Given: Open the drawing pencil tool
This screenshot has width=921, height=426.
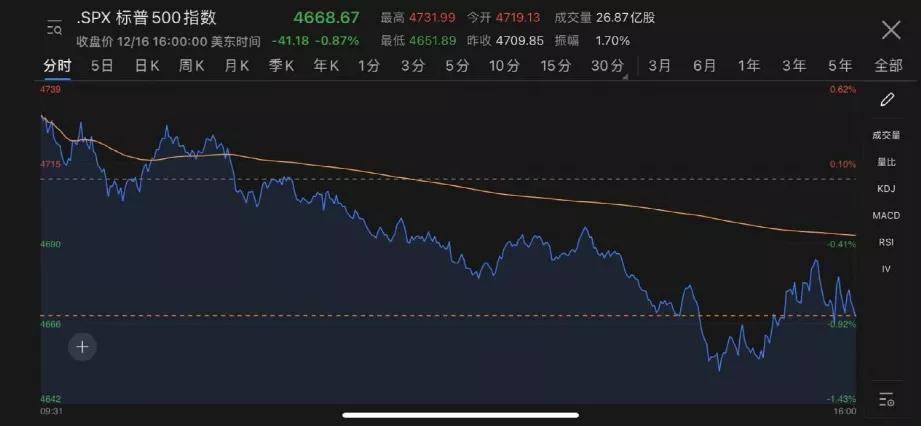Looking at the screenshot, I should (886, 100).
